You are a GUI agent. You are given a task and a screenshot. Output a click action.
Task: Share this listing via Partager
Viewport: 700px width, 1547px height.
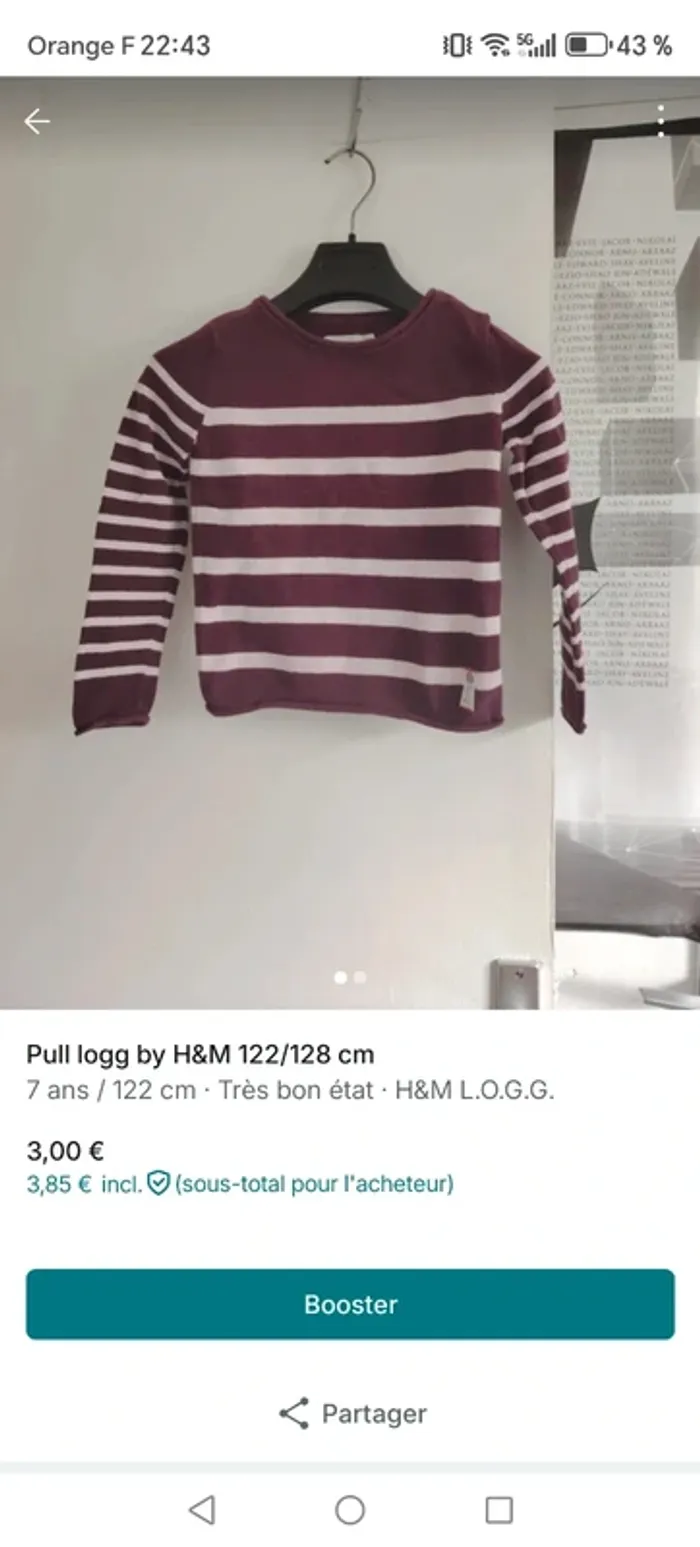[352, 1413]
